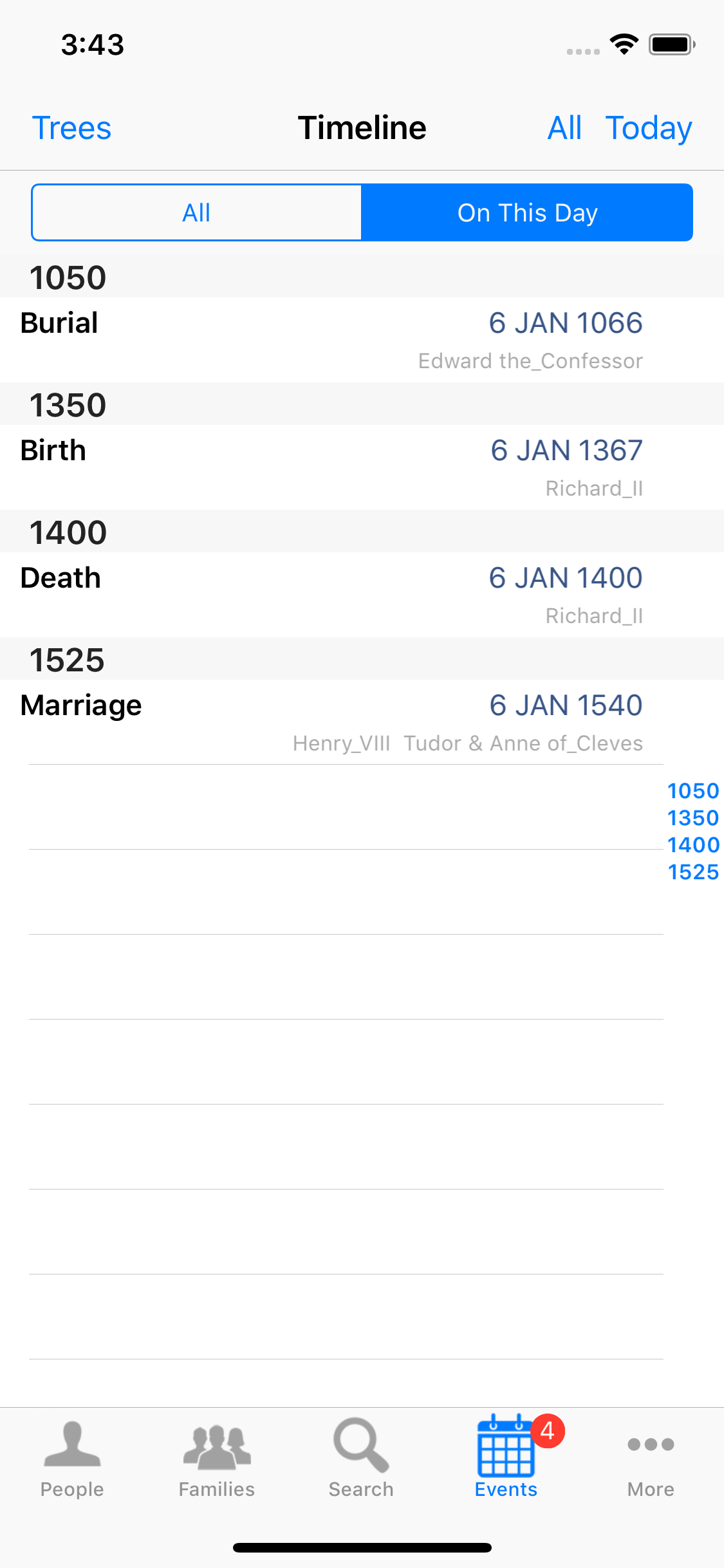This screenshot has width=724, height=1568.
Task: Tap the All button in the navigation bar
Action: (564, 128)
